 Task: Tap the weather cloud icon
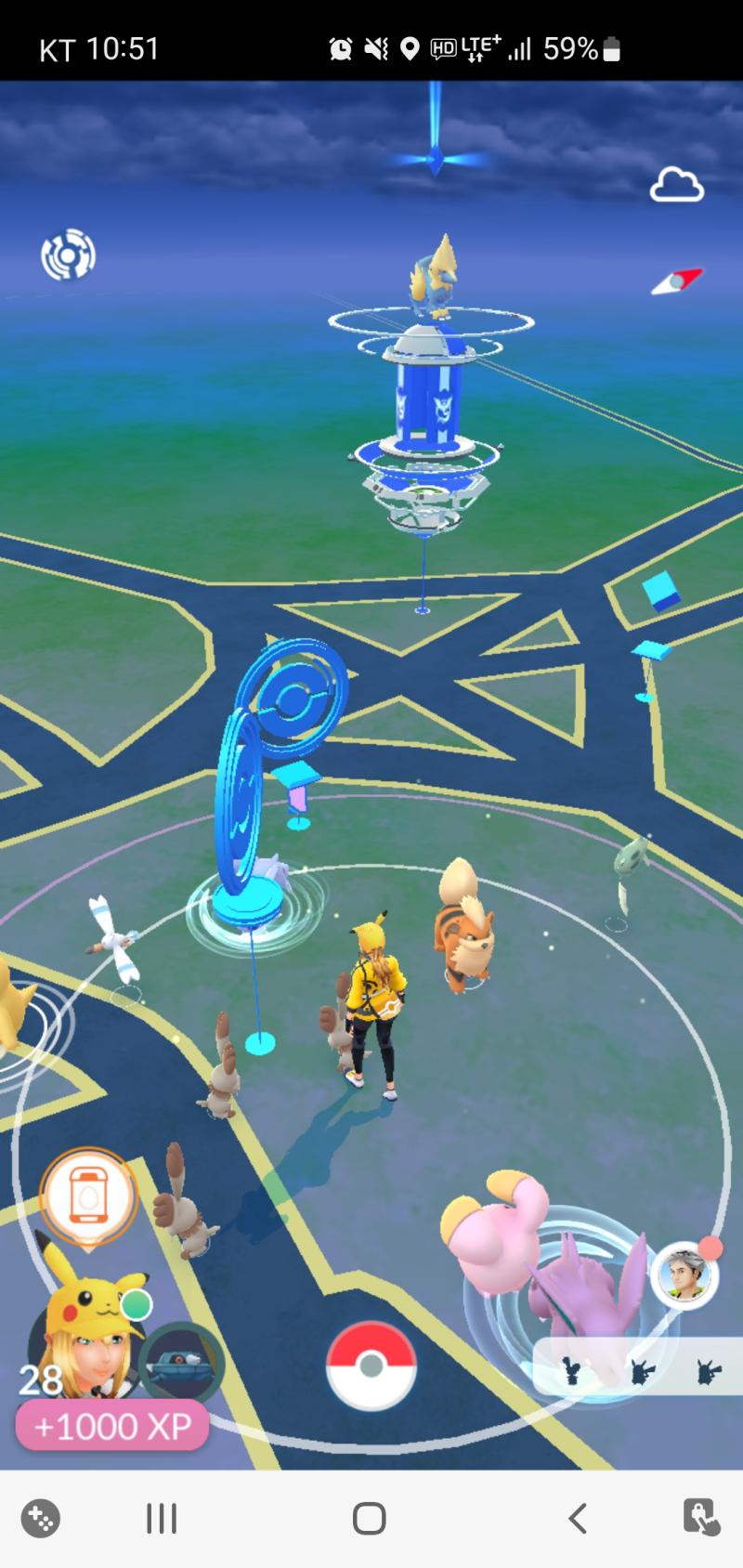coord(676,185)
